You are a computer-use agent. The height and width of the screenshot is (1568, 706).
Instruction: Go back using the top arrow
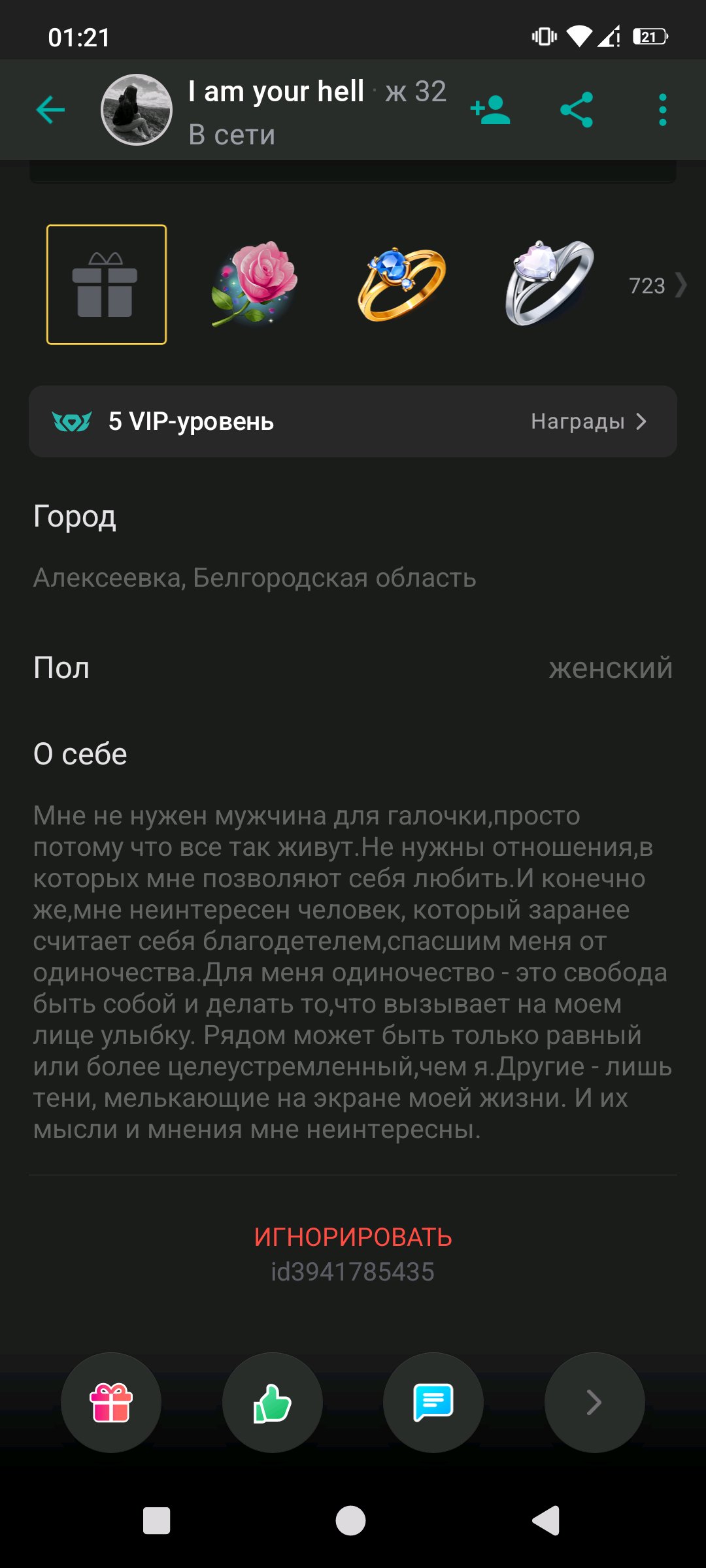[51, 109]
